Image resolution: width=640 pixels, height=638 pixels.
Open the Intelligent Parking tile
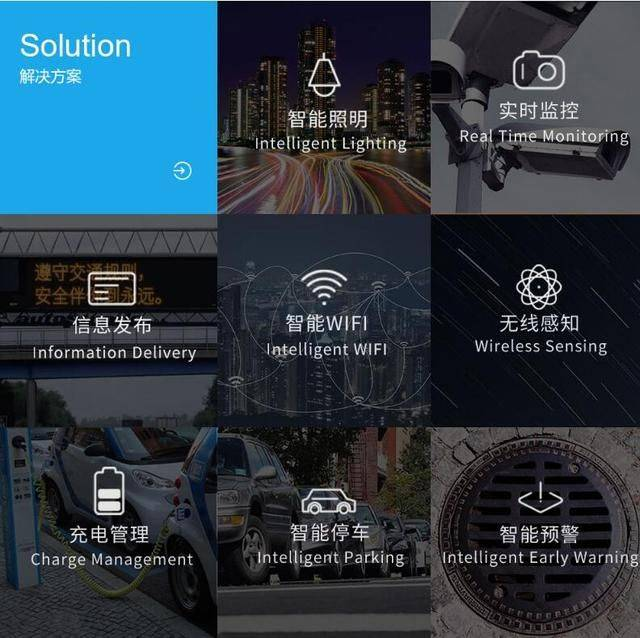click(329, 531)
